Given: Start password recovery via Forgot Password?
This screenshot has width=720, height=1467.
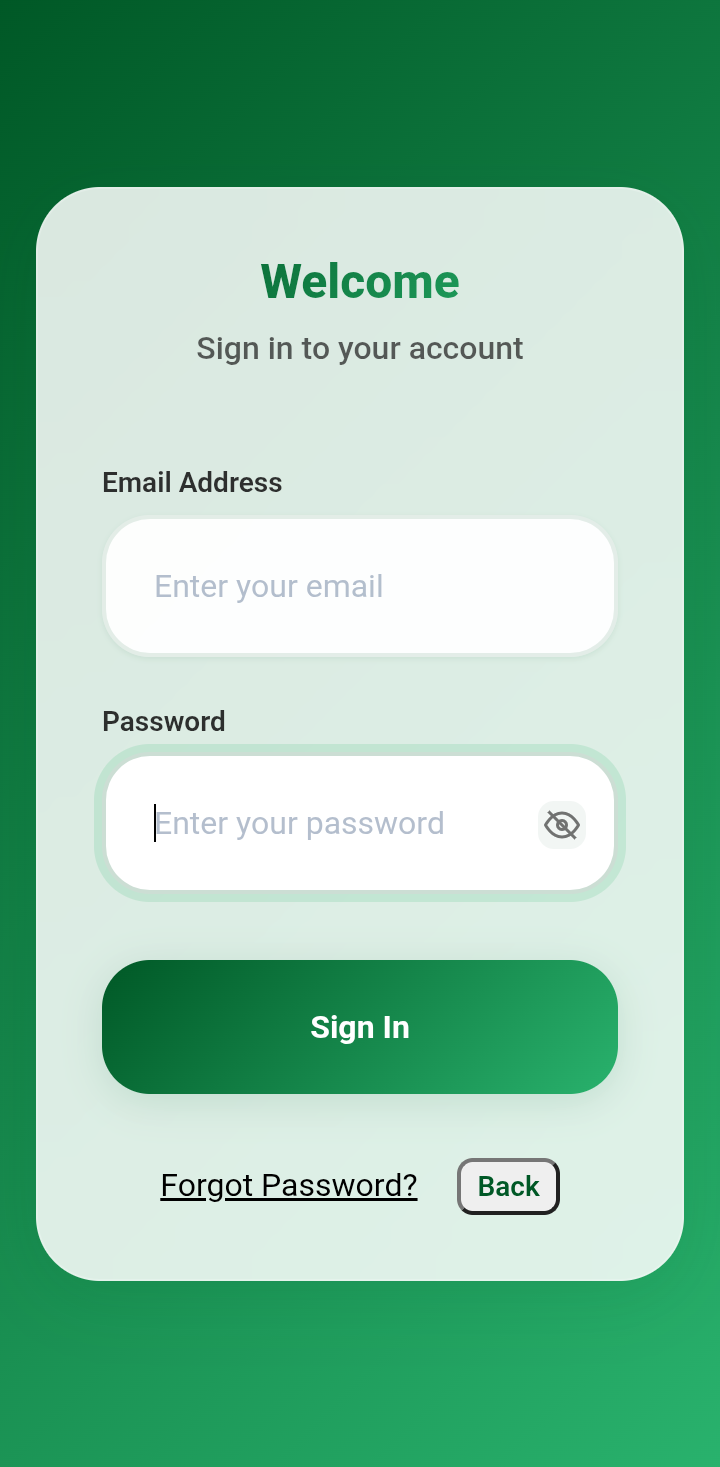Looking at the screenshot, I should (289, 1185).
